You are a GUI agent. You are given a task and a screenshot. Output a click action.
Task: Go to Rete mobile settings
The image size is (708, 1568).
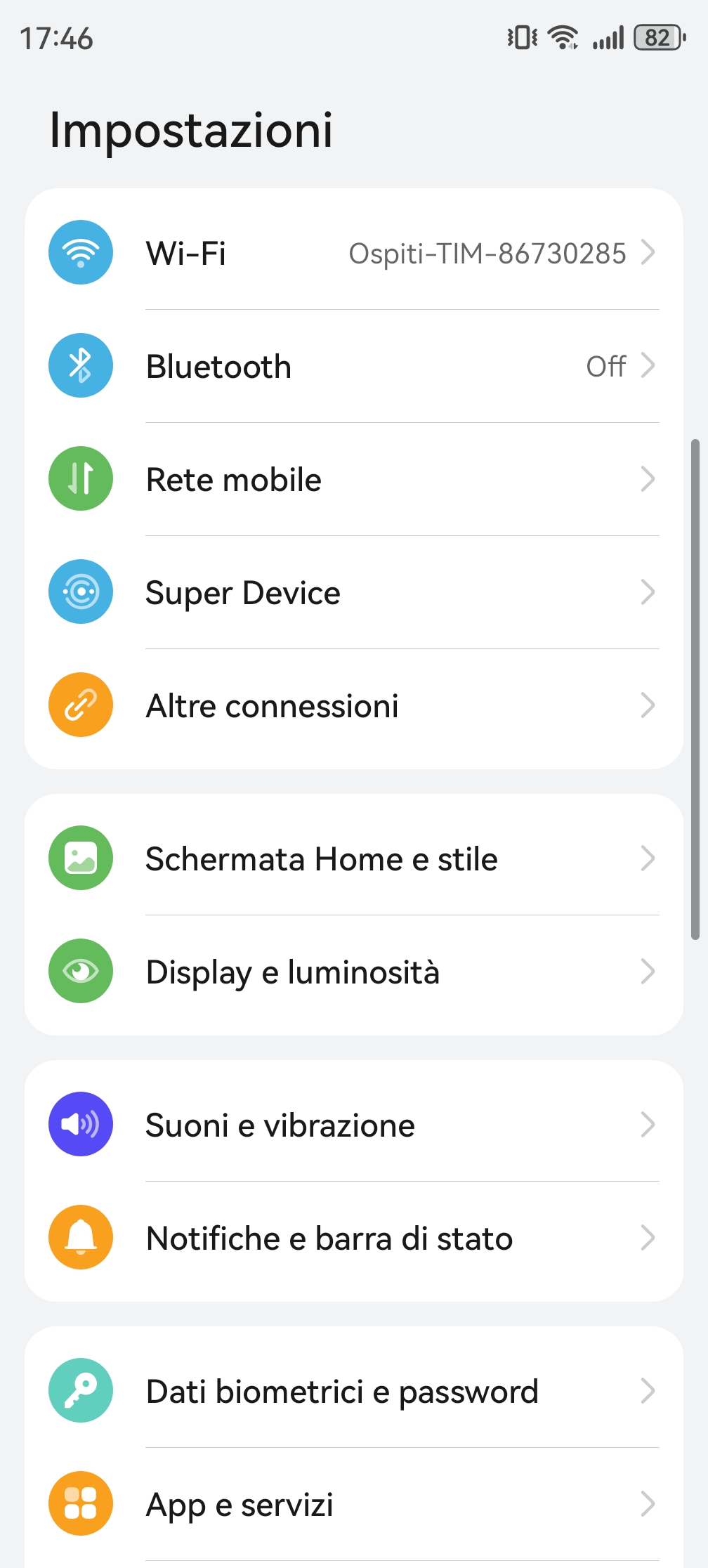354,479
